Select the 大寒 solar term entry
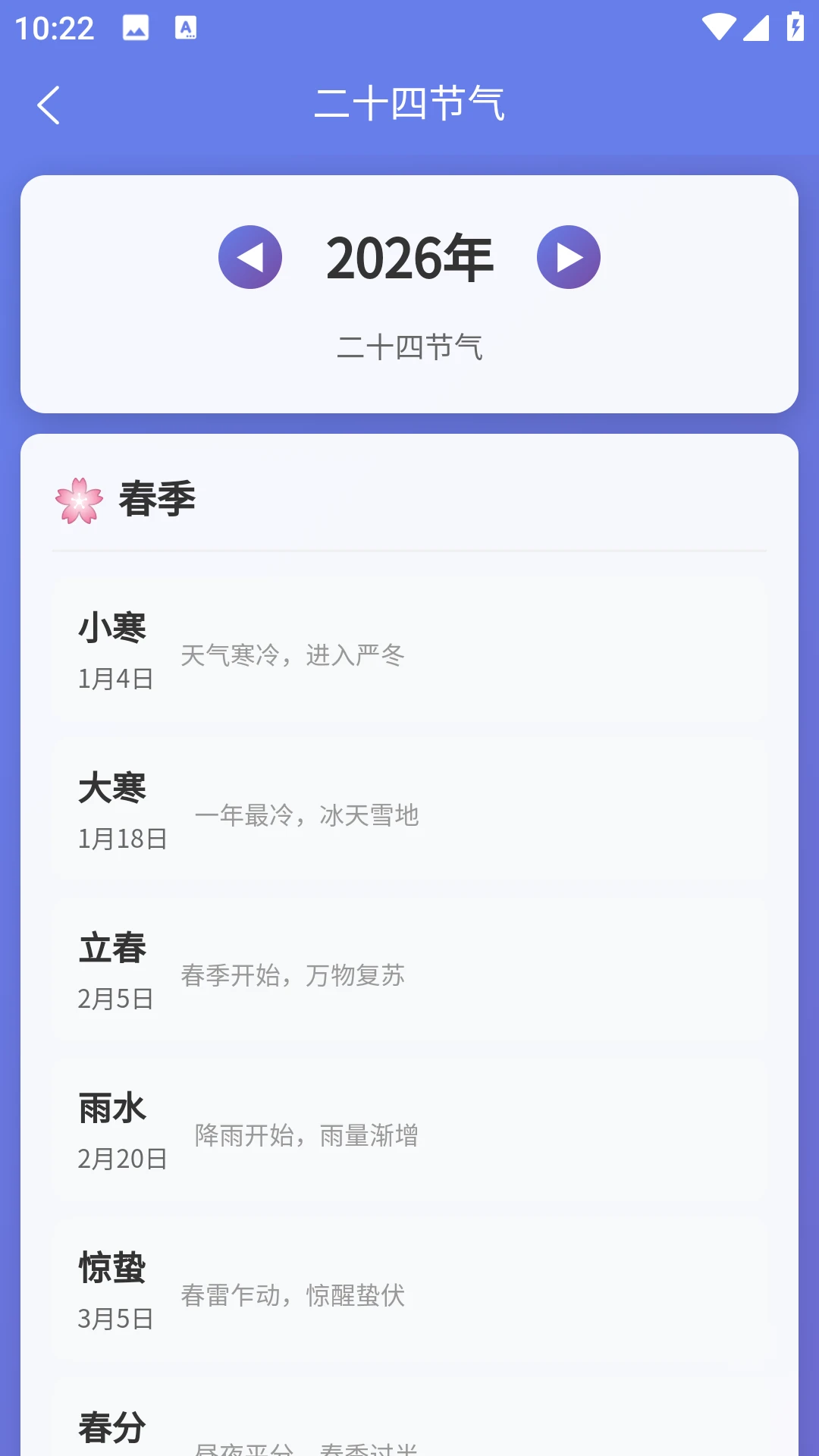The image size is (819, 1456). click(409, 810)
